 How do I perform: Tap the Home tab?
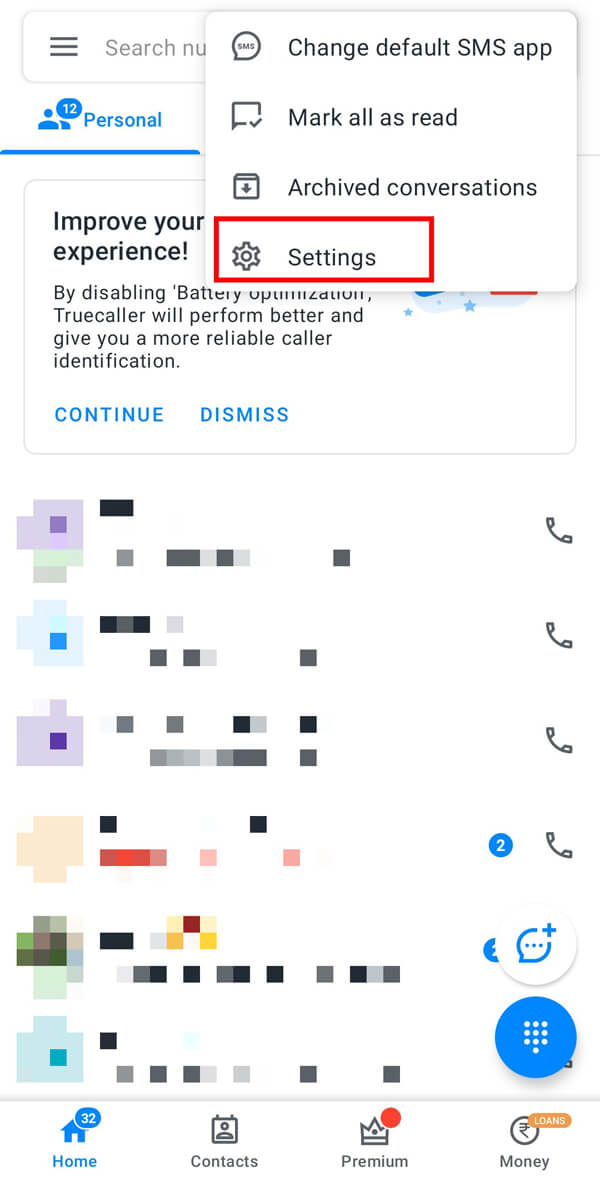pos(75,1142)
